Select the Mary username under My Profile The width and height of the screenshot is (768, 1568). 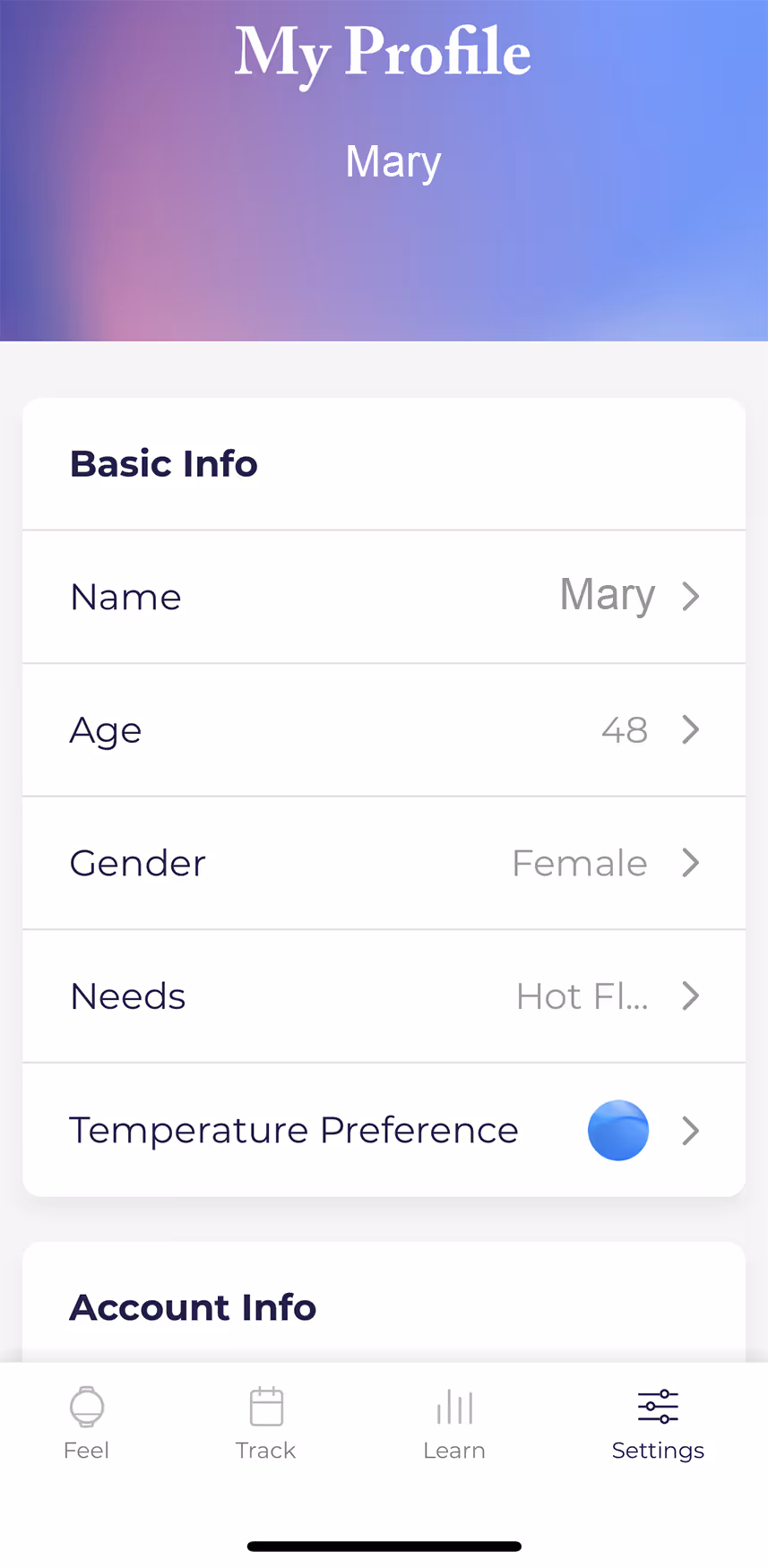[393, 160]
